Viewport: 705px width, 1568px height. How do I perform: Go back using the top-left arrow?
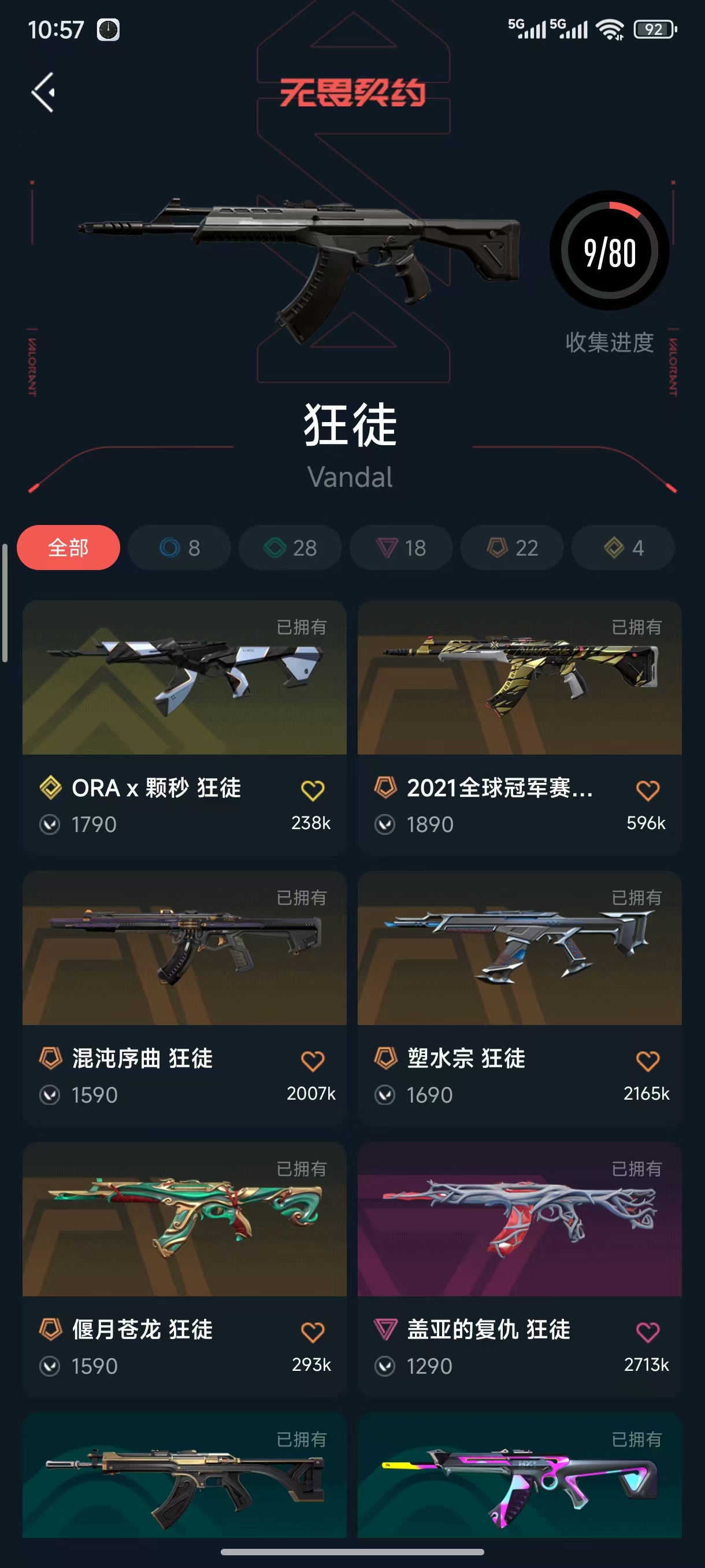pos(43,93)
